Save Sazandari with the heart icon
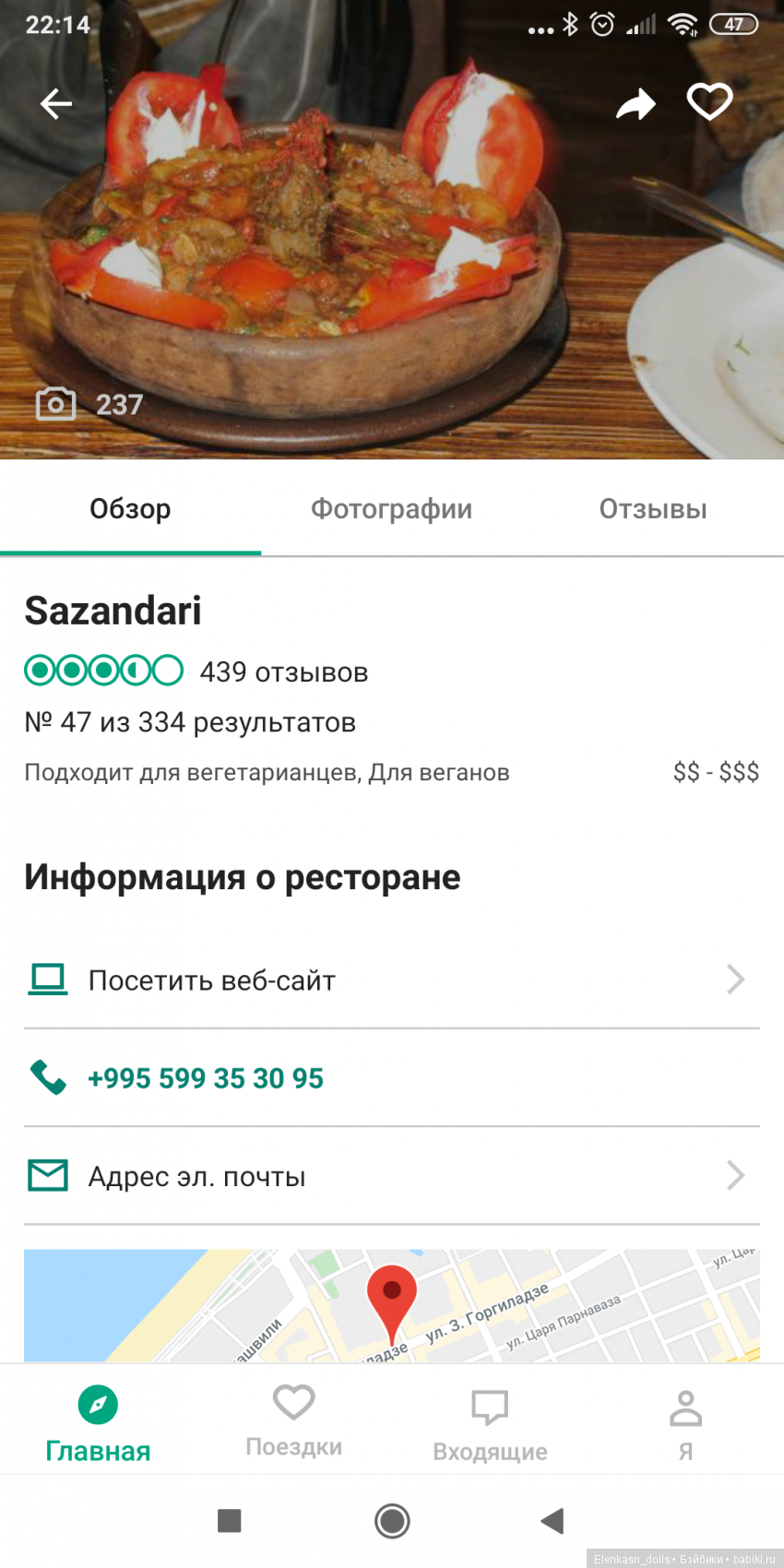 tap(709, 102)
